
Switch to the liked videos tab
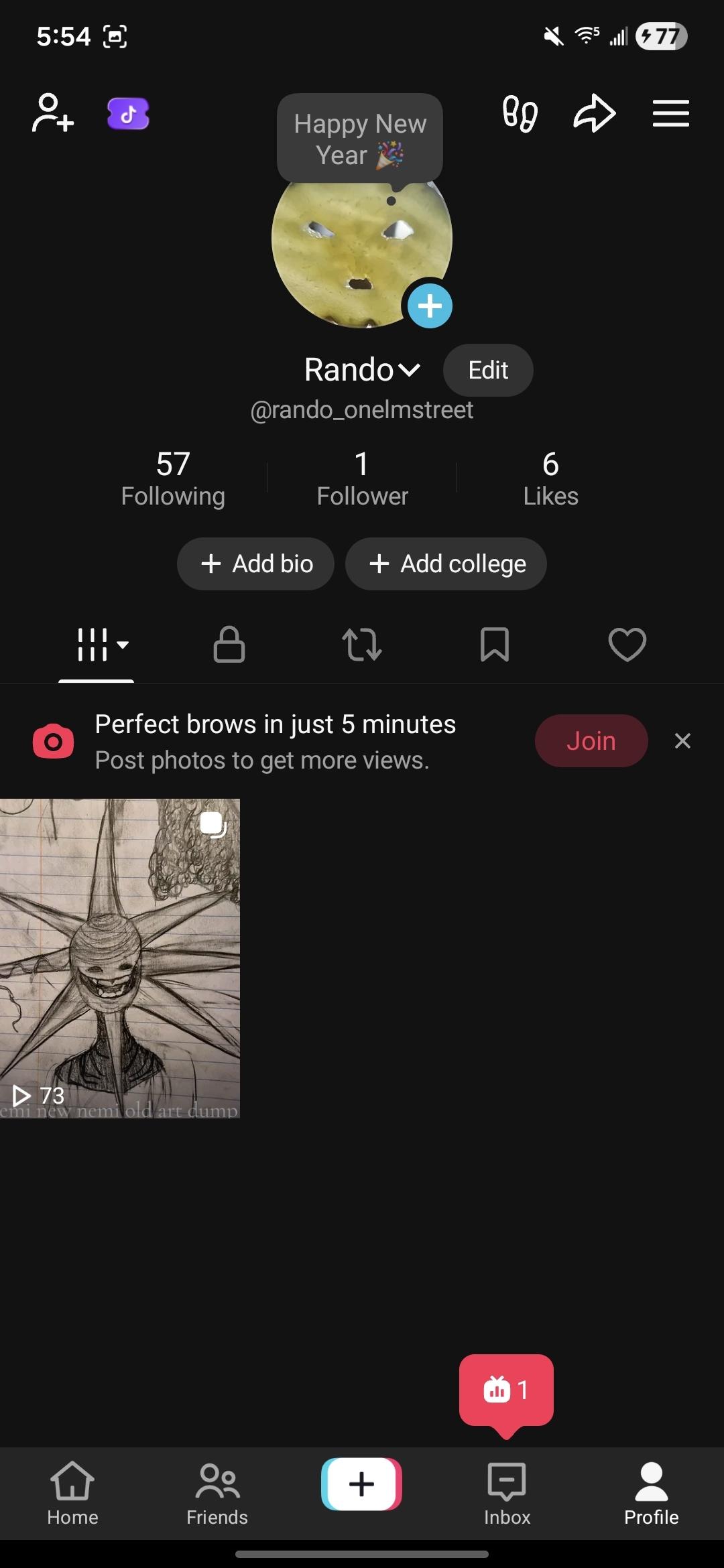(627, 645)
